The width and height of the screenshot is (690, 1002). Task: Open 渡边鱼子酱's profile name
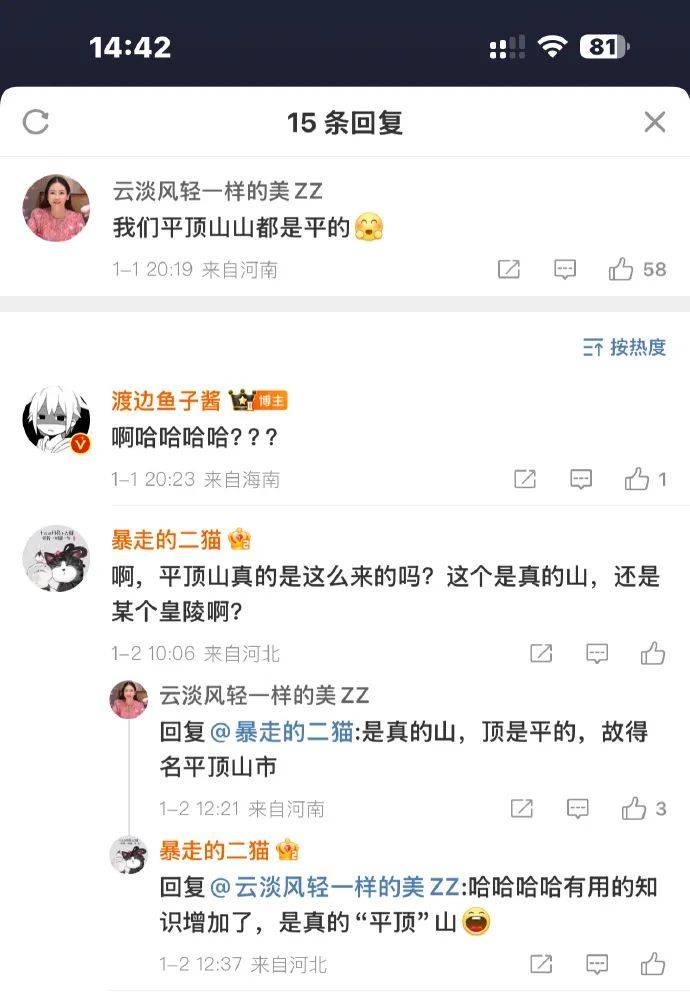pyautogui.click(x=166, y=401)
